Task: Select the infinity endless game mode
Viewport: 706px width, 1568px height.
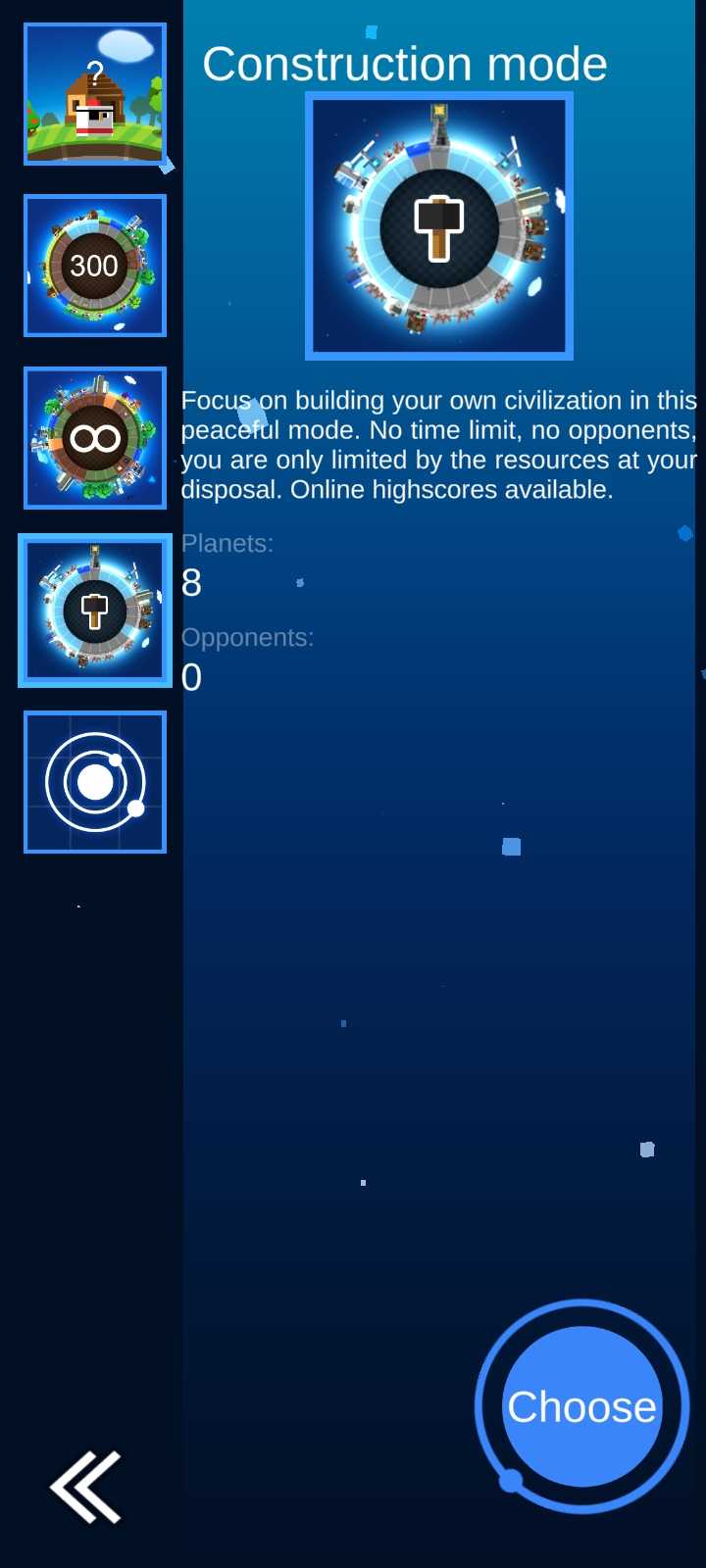Action: pyautogui.click(x=95, y=438)
